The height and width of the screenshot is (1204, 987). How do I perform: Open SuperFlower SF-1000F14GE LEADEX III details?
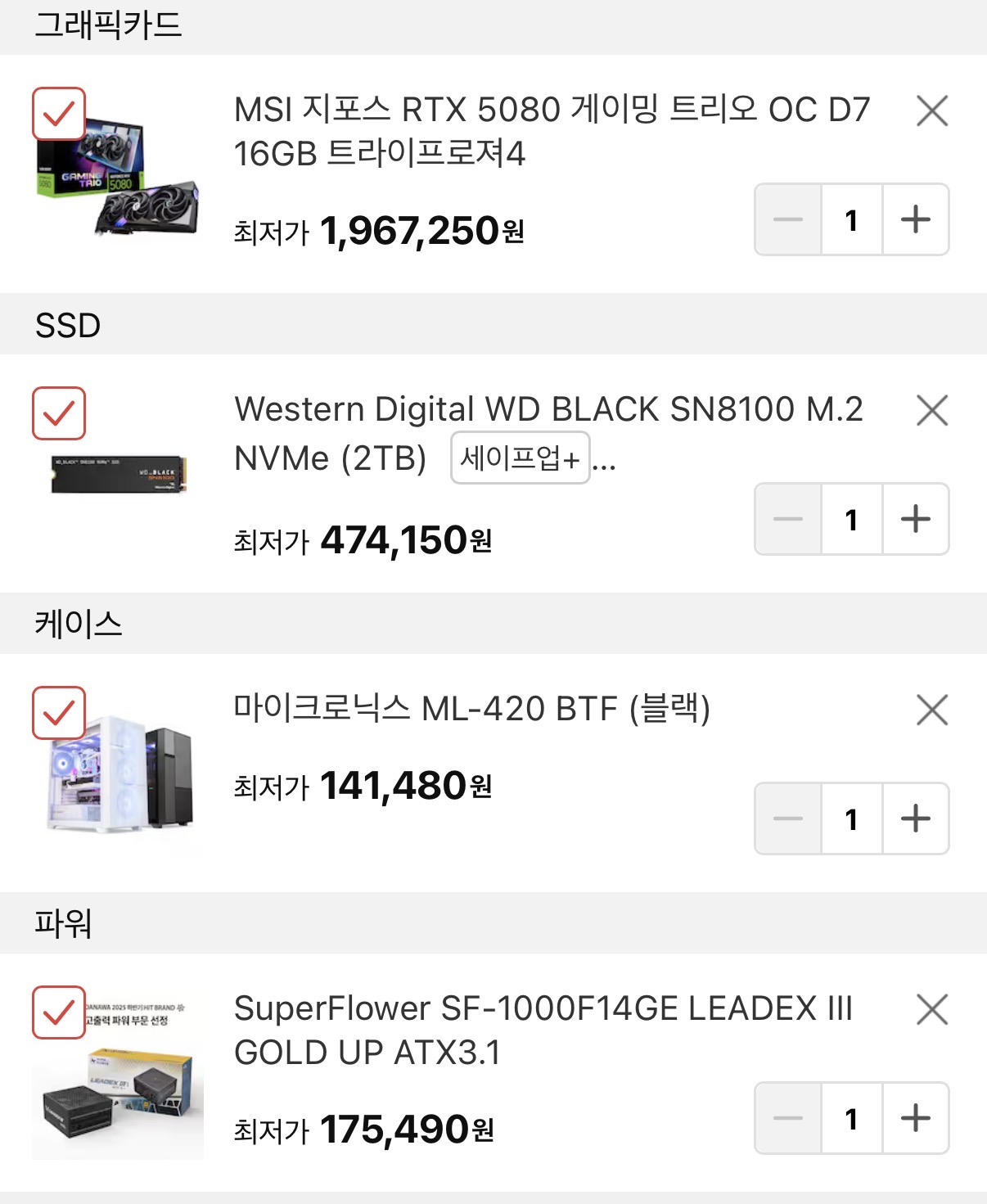tap(543, 1030)
